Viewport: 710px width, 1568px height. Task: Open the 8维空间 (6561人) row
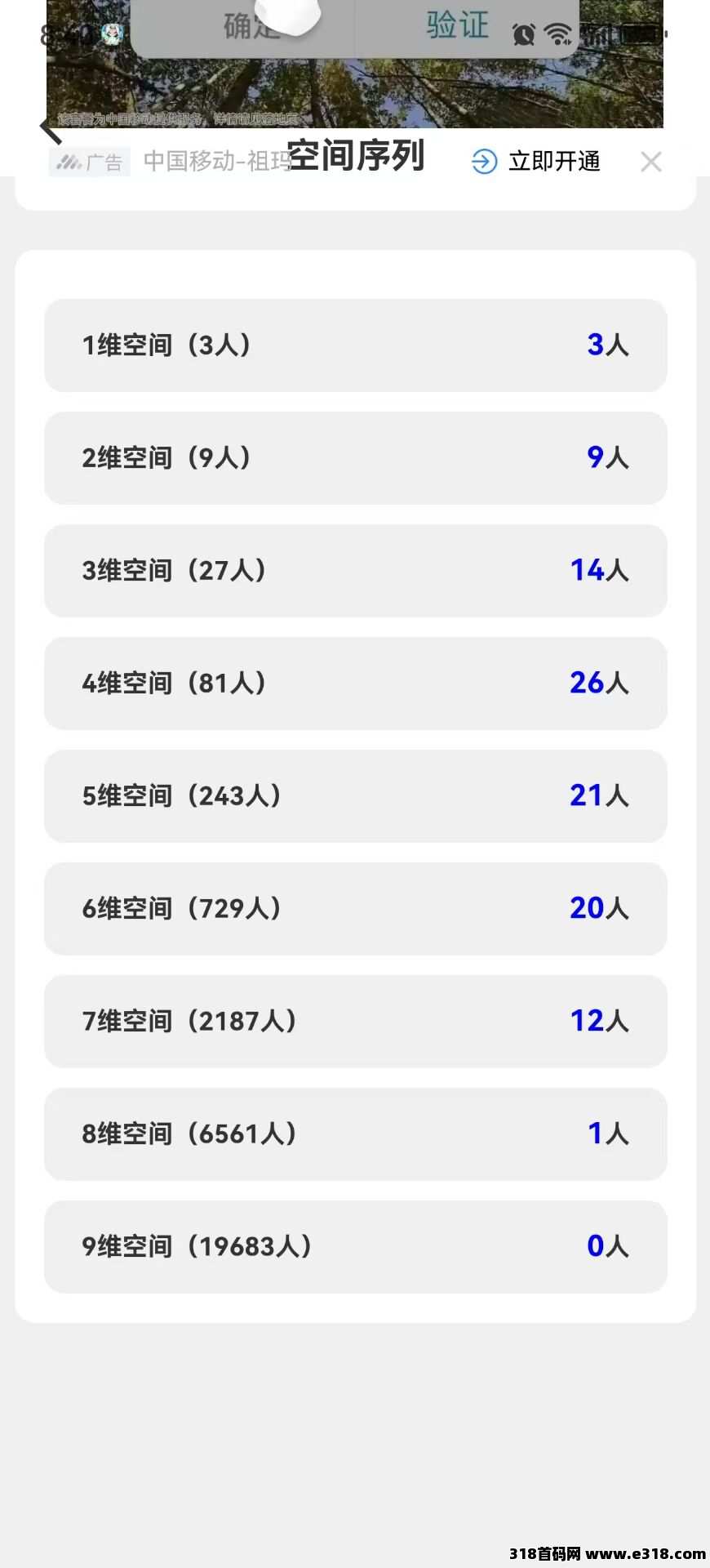356,1134
